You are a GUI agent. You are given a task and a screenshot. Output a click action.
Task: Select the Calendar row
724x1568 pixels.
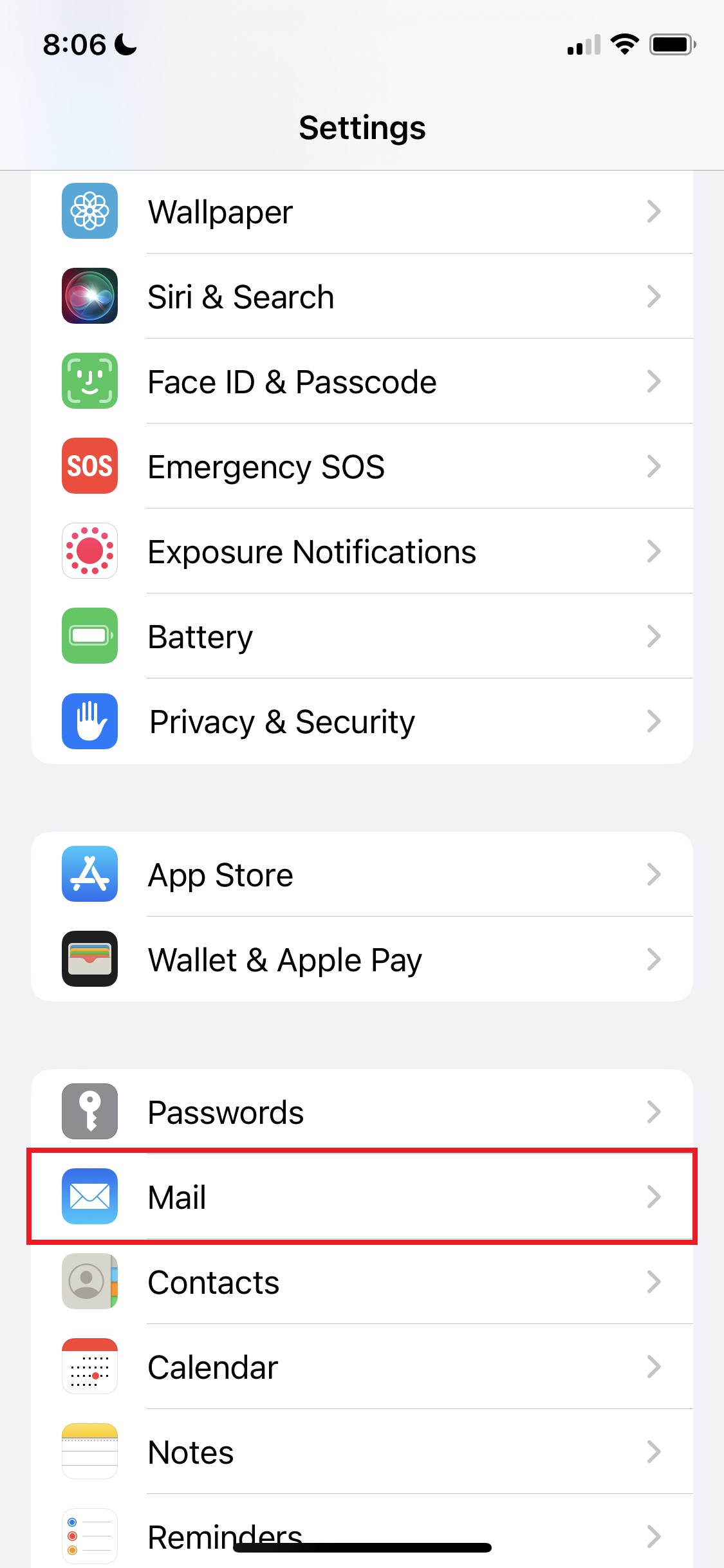[362, 1367]
